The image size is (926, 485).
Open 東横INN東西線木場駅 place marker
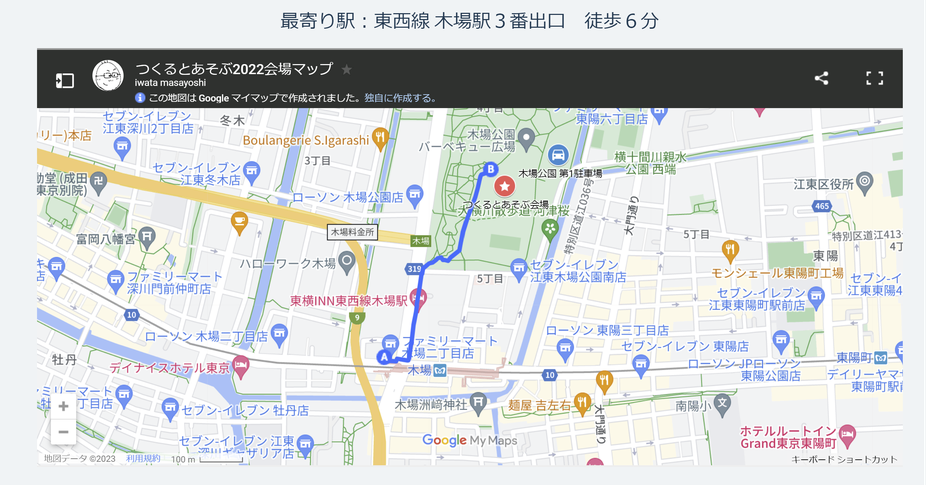[419, 298]
